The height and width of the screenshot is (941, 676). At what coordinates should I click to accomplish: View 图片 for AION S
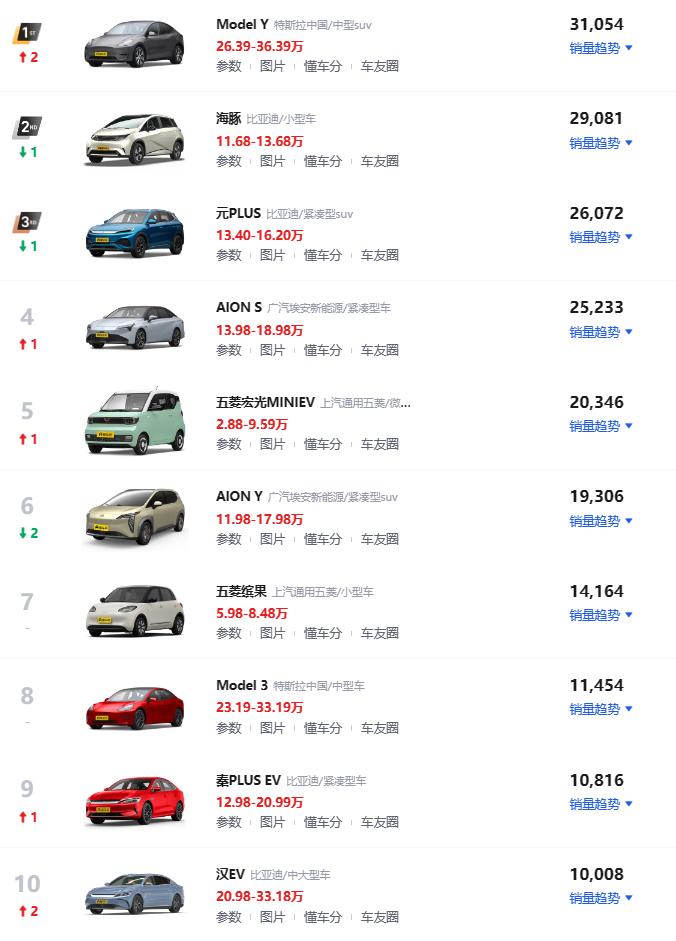[x=272, y=350]
